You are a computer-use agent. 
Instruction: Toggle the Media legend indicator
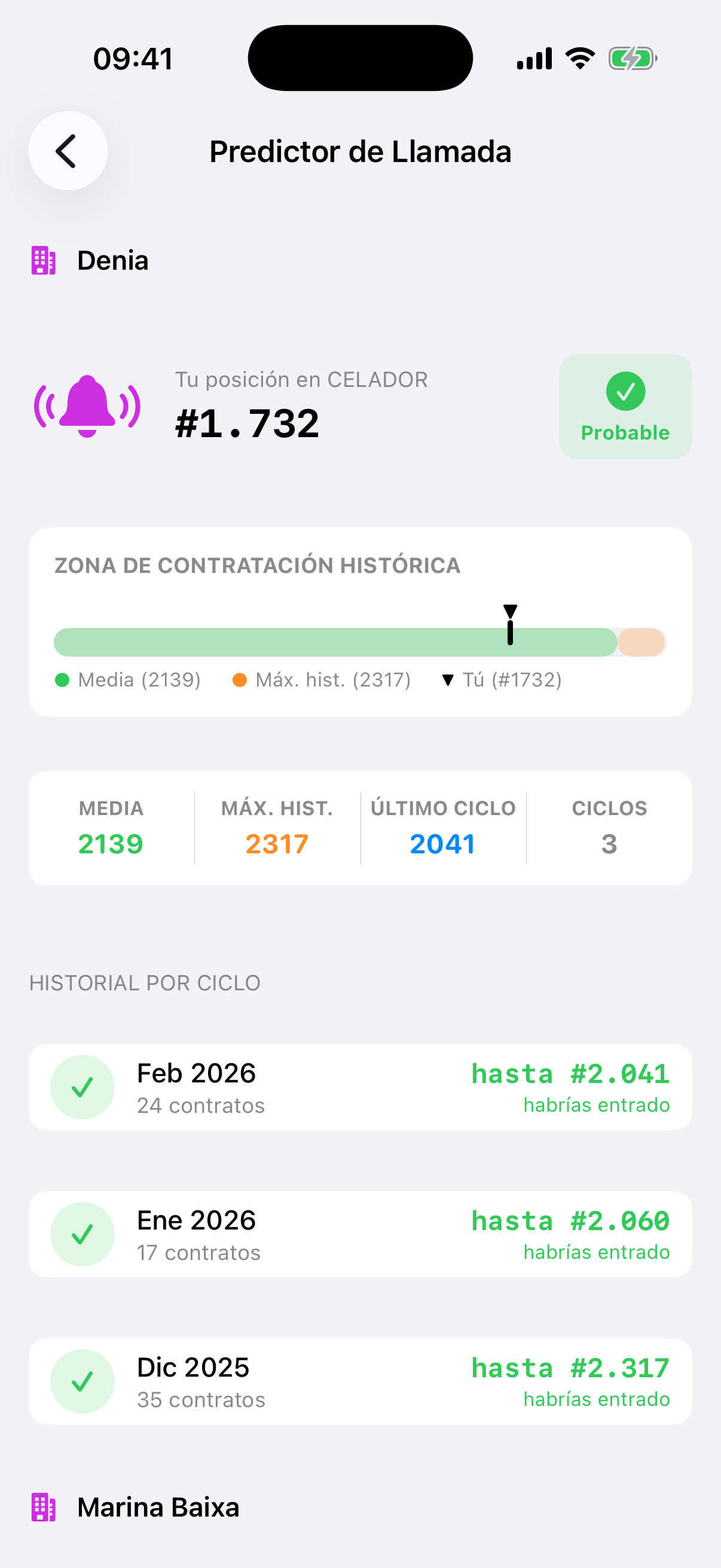click(63, 679)
